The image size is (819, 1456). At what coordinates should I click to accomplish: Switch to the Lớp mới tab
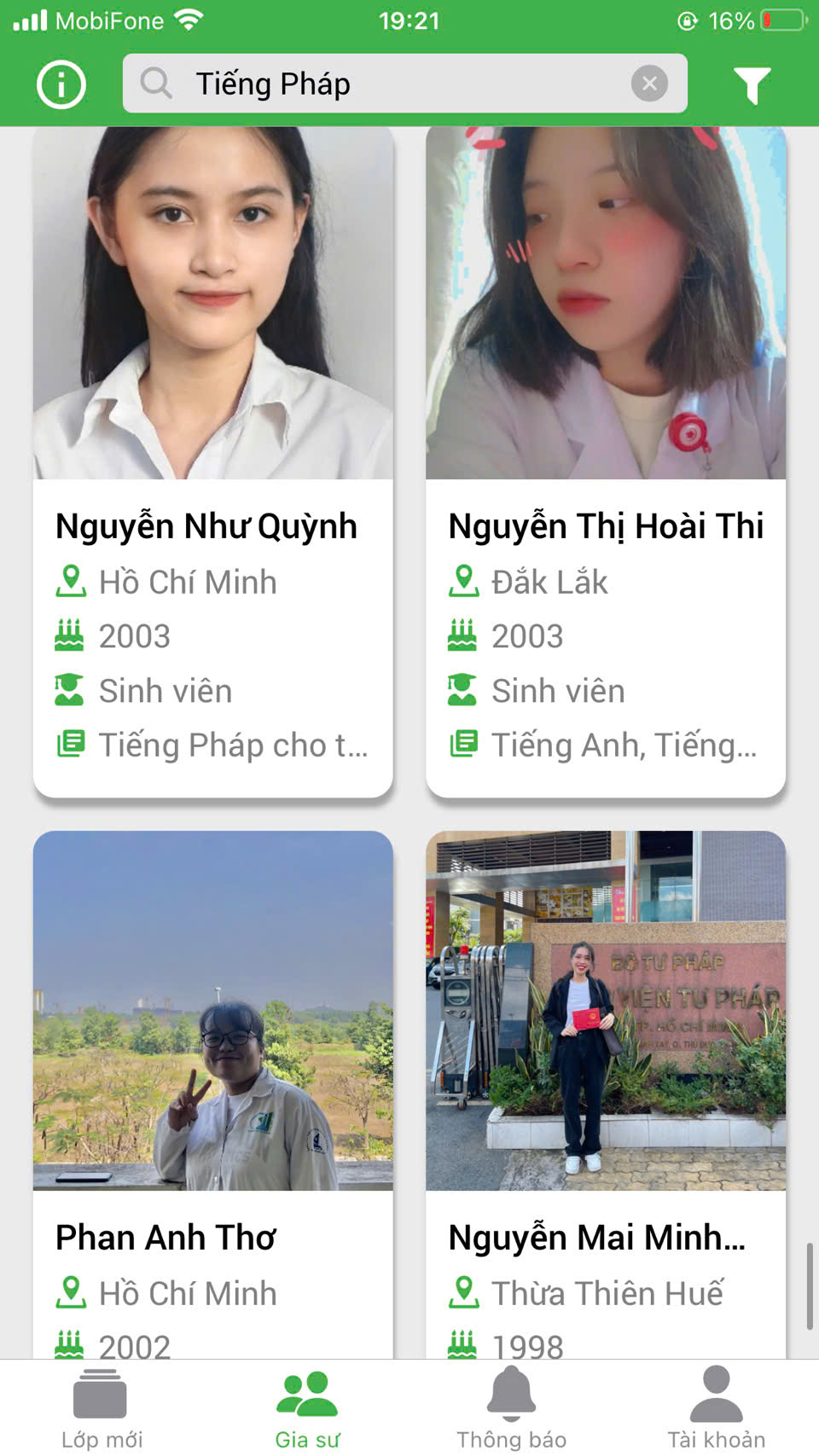102,1408
